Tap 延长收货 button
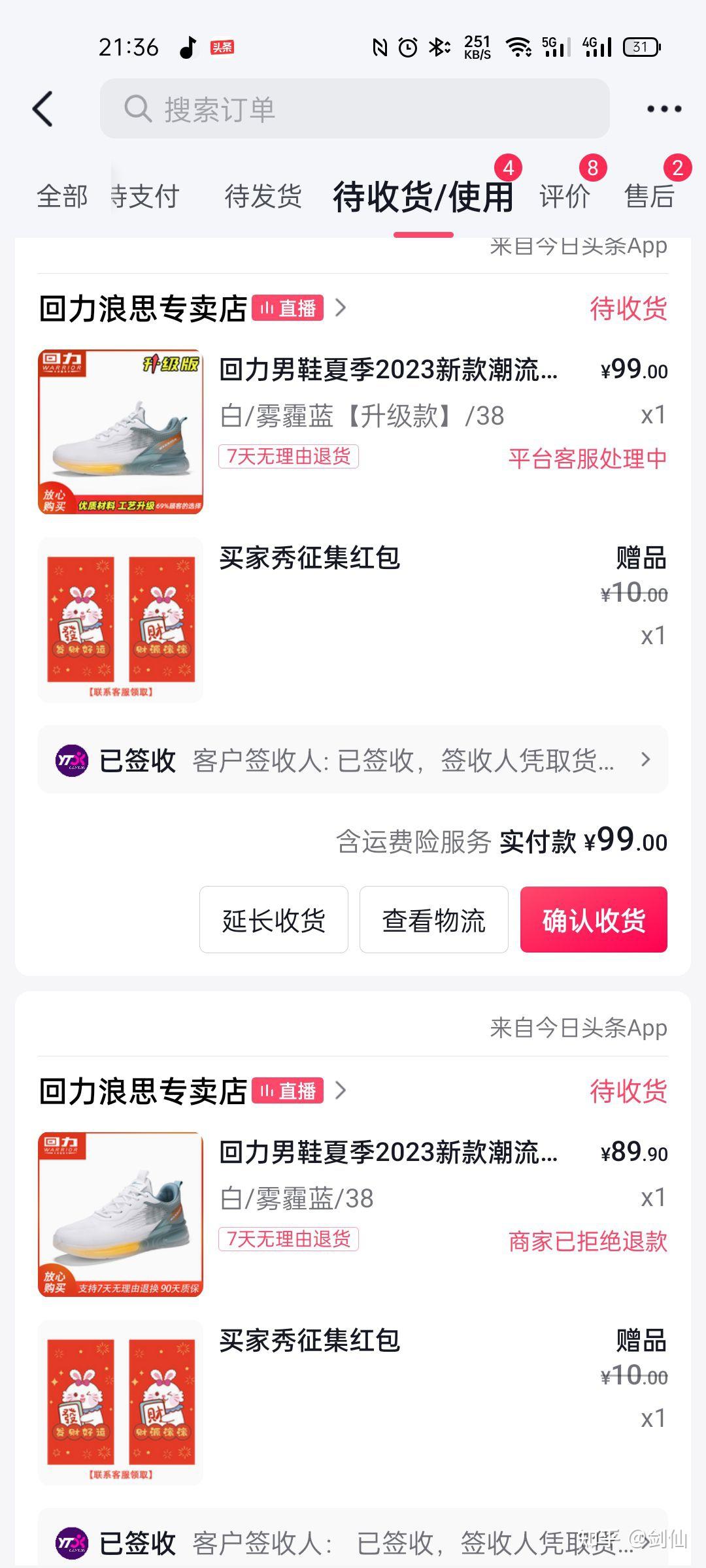Image resolution: width=706 pixels, height=1568 pixels. coord(274,920)
